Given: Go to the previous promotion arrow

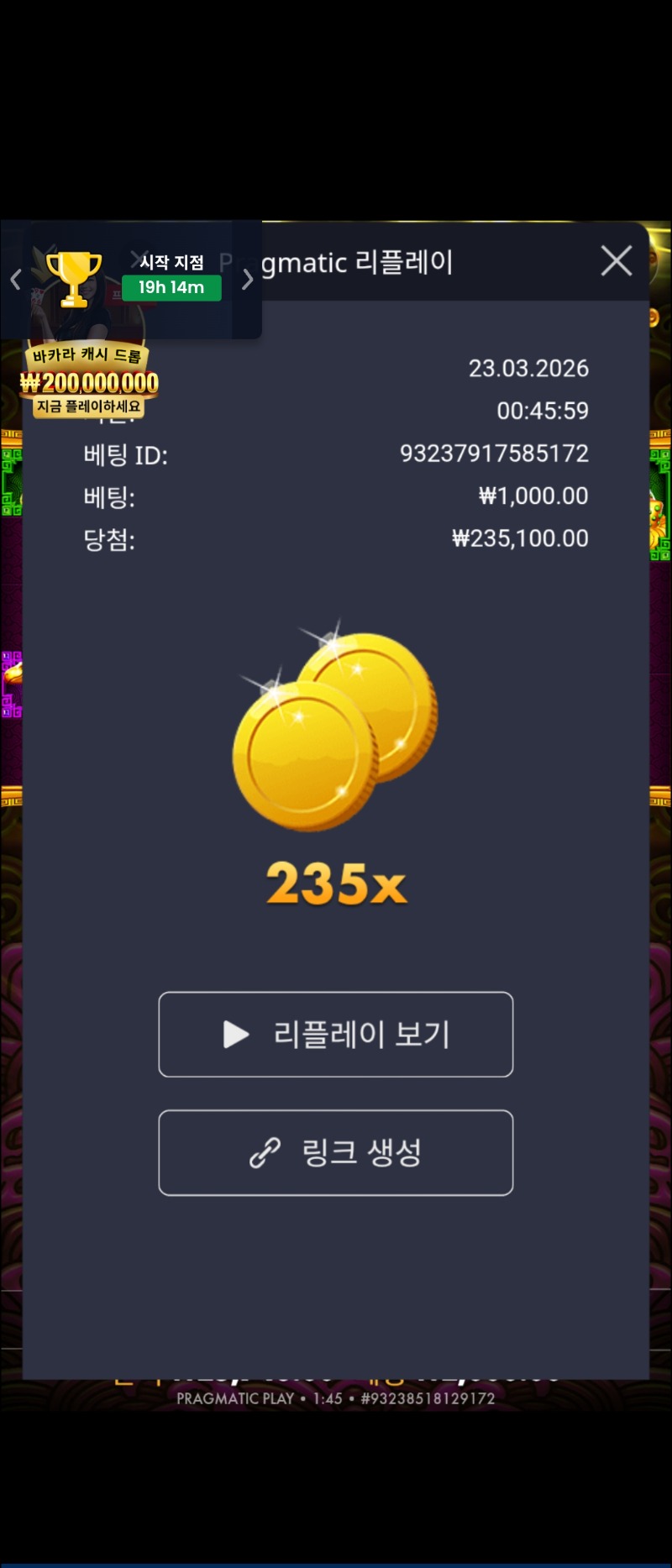Looking at the screenshot, I should point(15,279).
